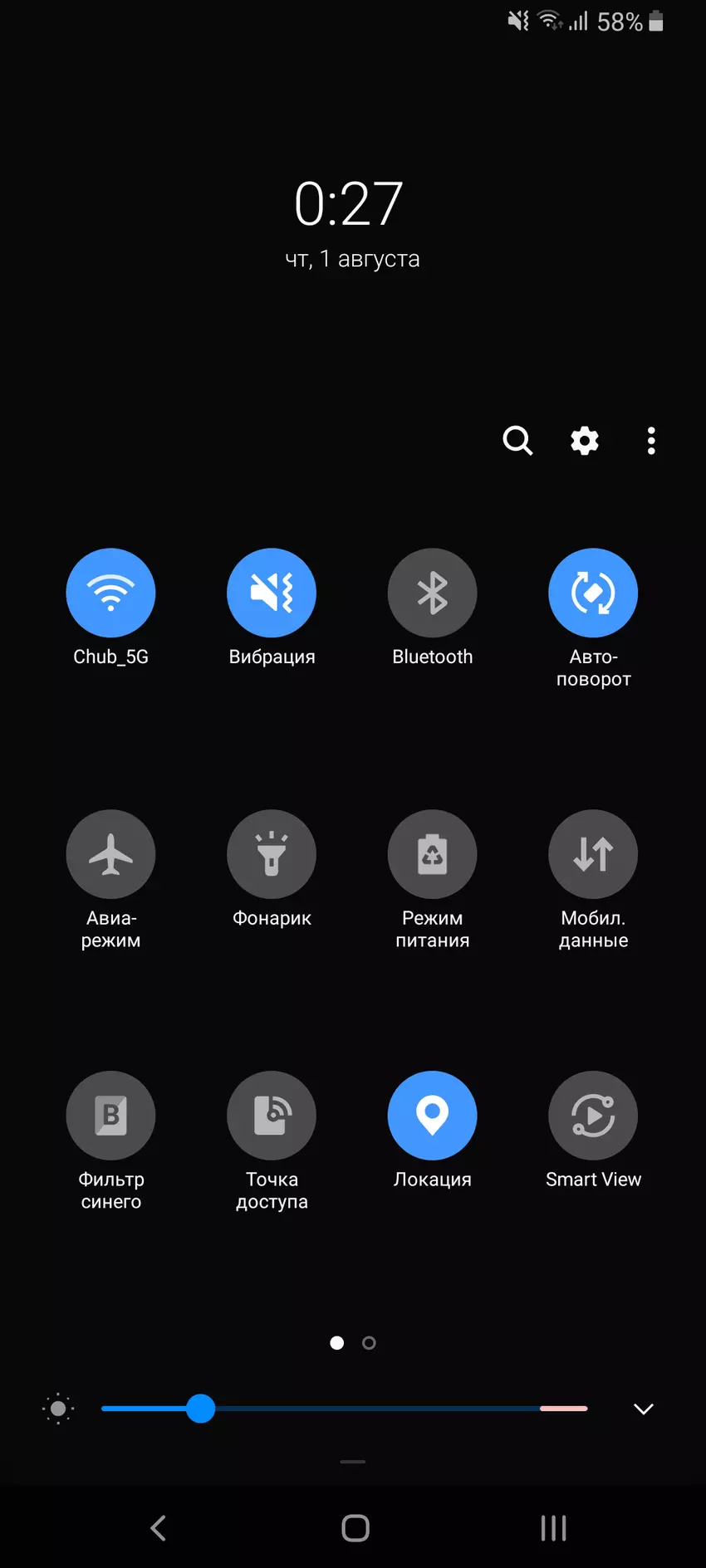Open search in quick settings panel
706x1568 pixels.
(x=517, y=440)
